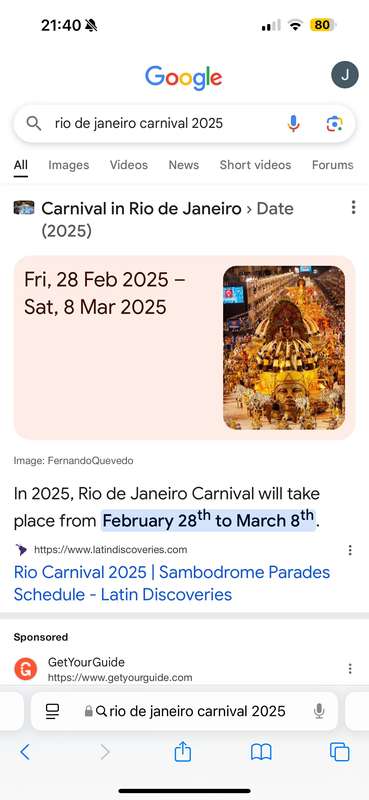The height and width of the screenshot is (800, 369).
Task: Open Rio Carnival 2025 Latin Discoveries link
Action: 171,583
